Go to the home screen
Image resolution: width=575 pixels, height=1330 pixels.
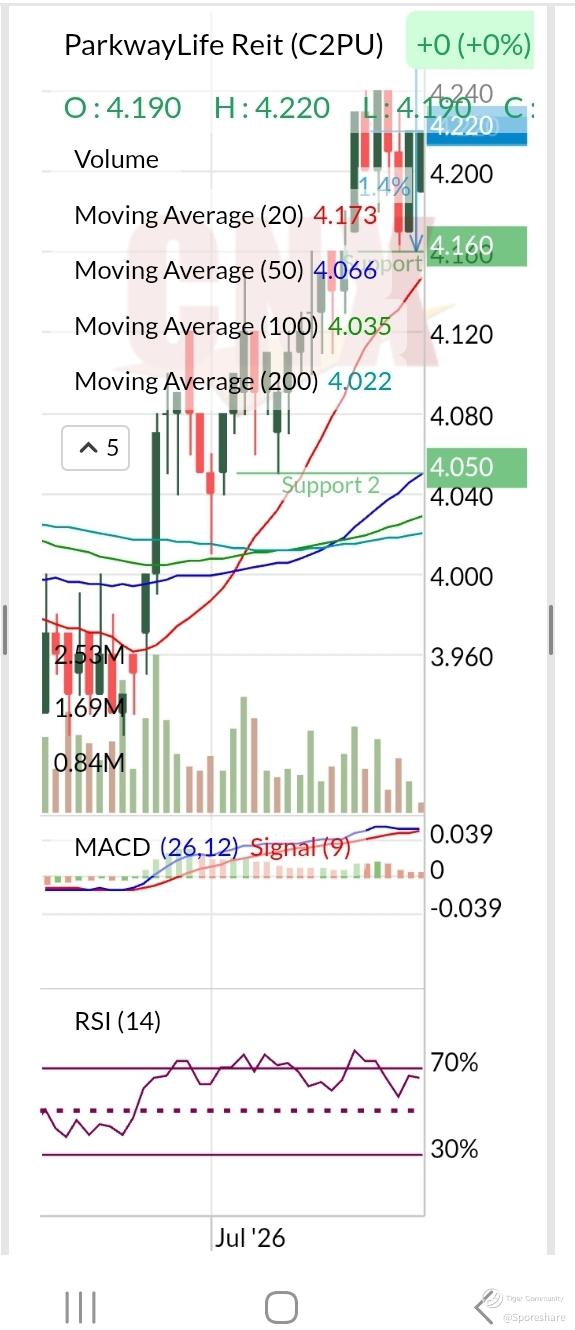pyautogui.click(x=281, y=1307)
